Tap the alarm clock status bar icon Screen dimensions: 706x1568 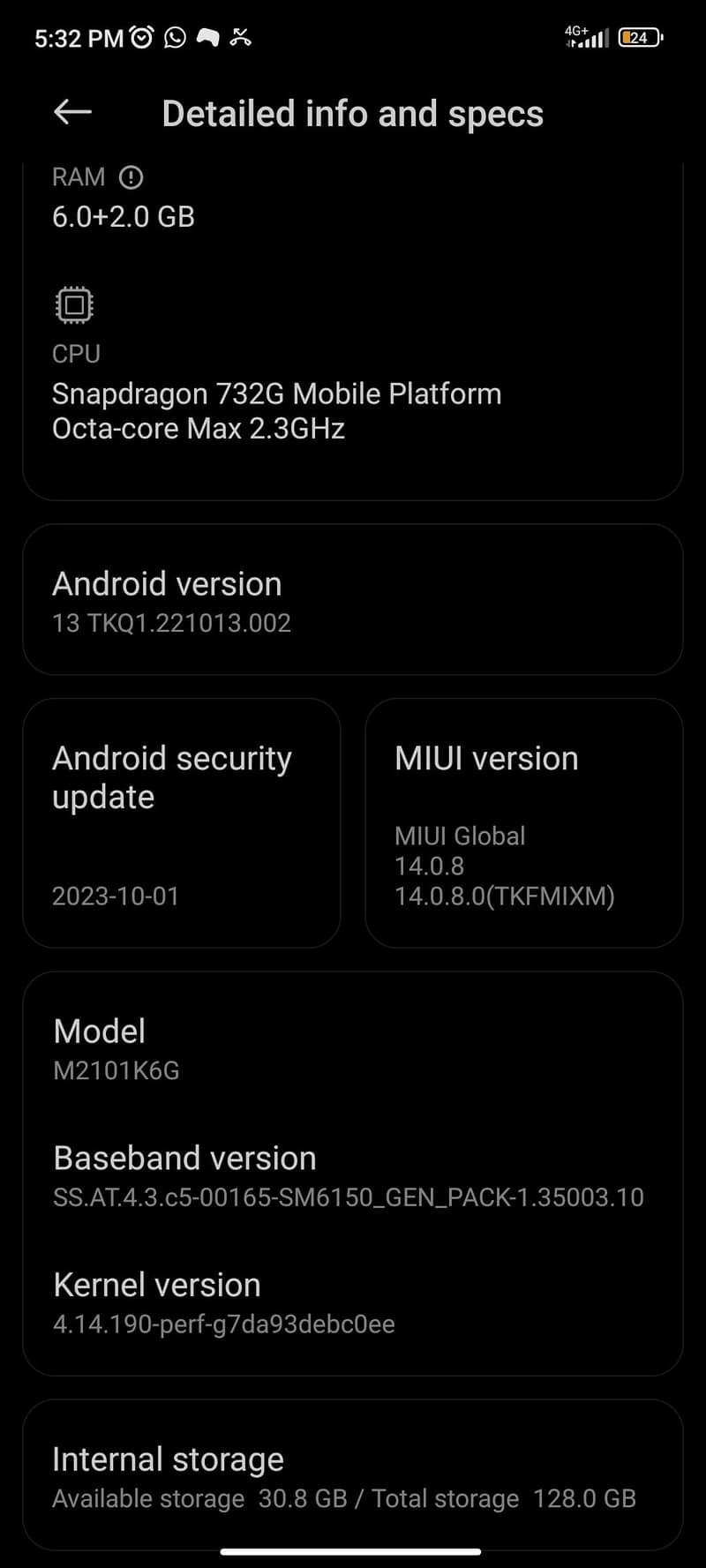[x=141, y=37]
